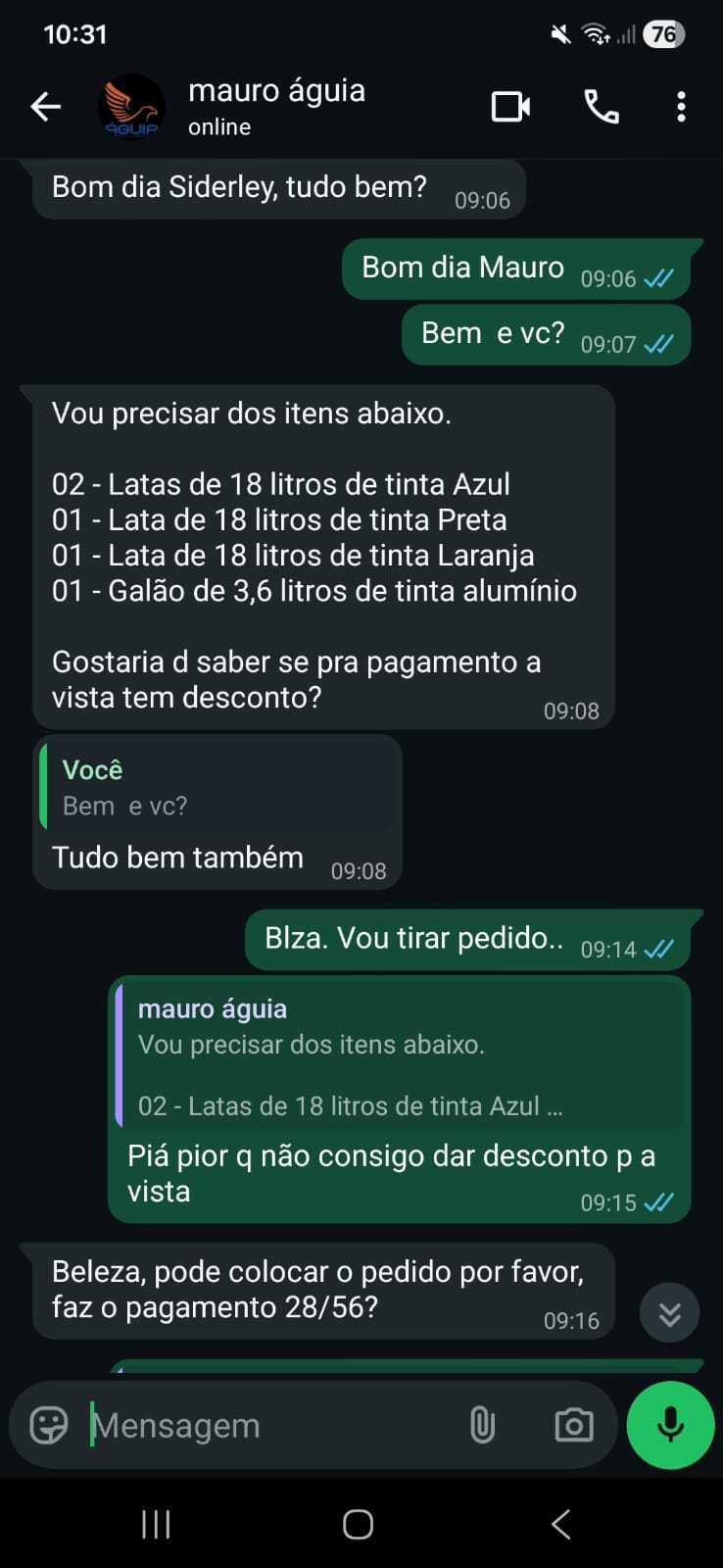The image size is (723, 1568).
Task: Tap the quoted "Bem e vc?" reply
Action: (219, 788)
